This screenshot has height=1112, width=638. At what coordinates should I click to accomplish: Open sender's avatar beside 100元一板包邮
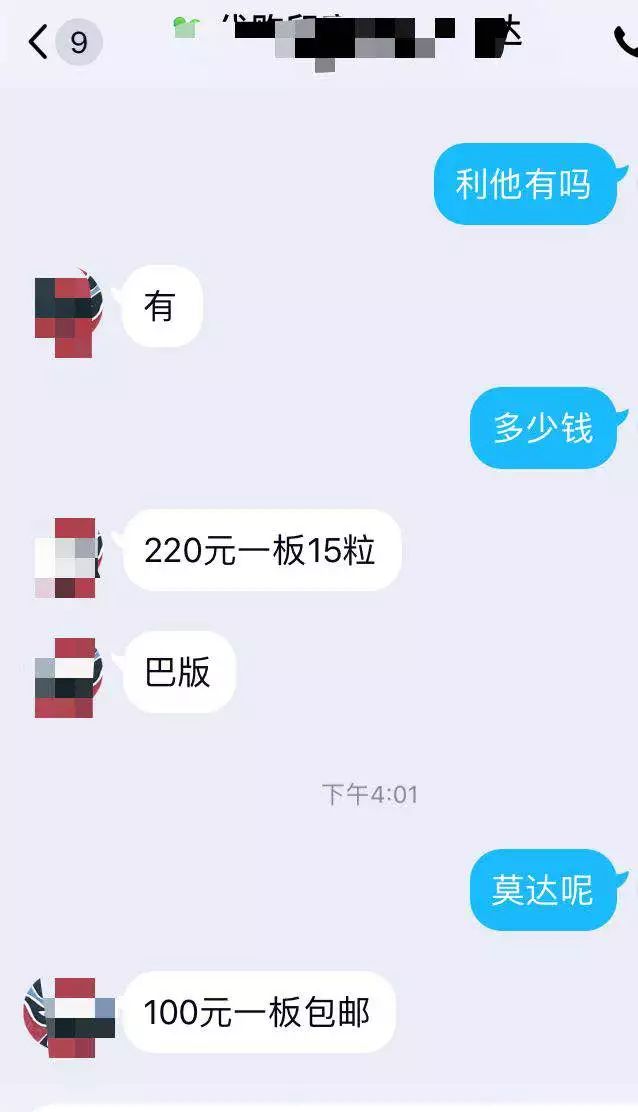click(x=68, y=1017)
